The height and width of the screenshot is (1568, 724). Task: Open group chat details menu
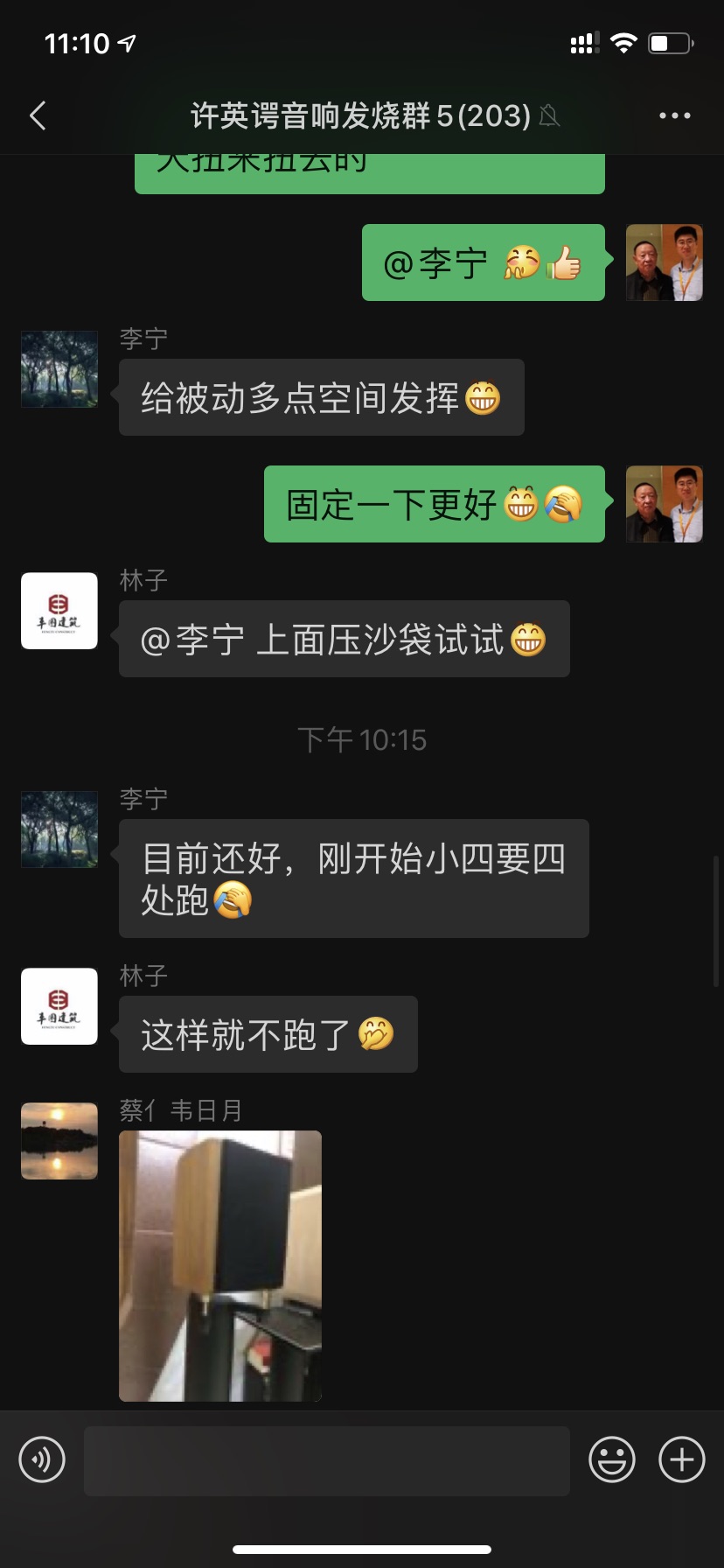coord(674,115)
